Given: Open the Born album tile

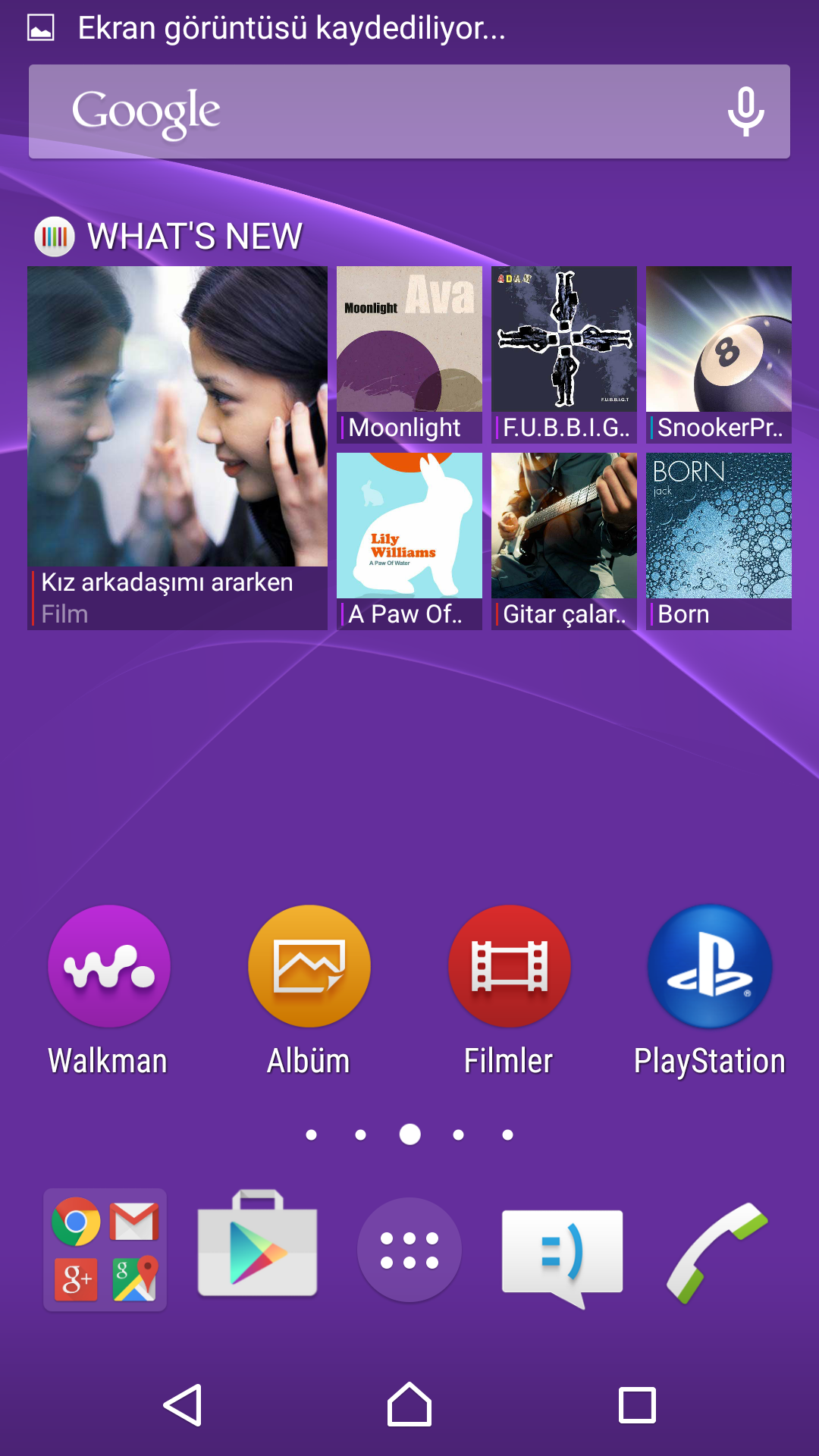Looking at the screenshot, I should pos(719,541).
